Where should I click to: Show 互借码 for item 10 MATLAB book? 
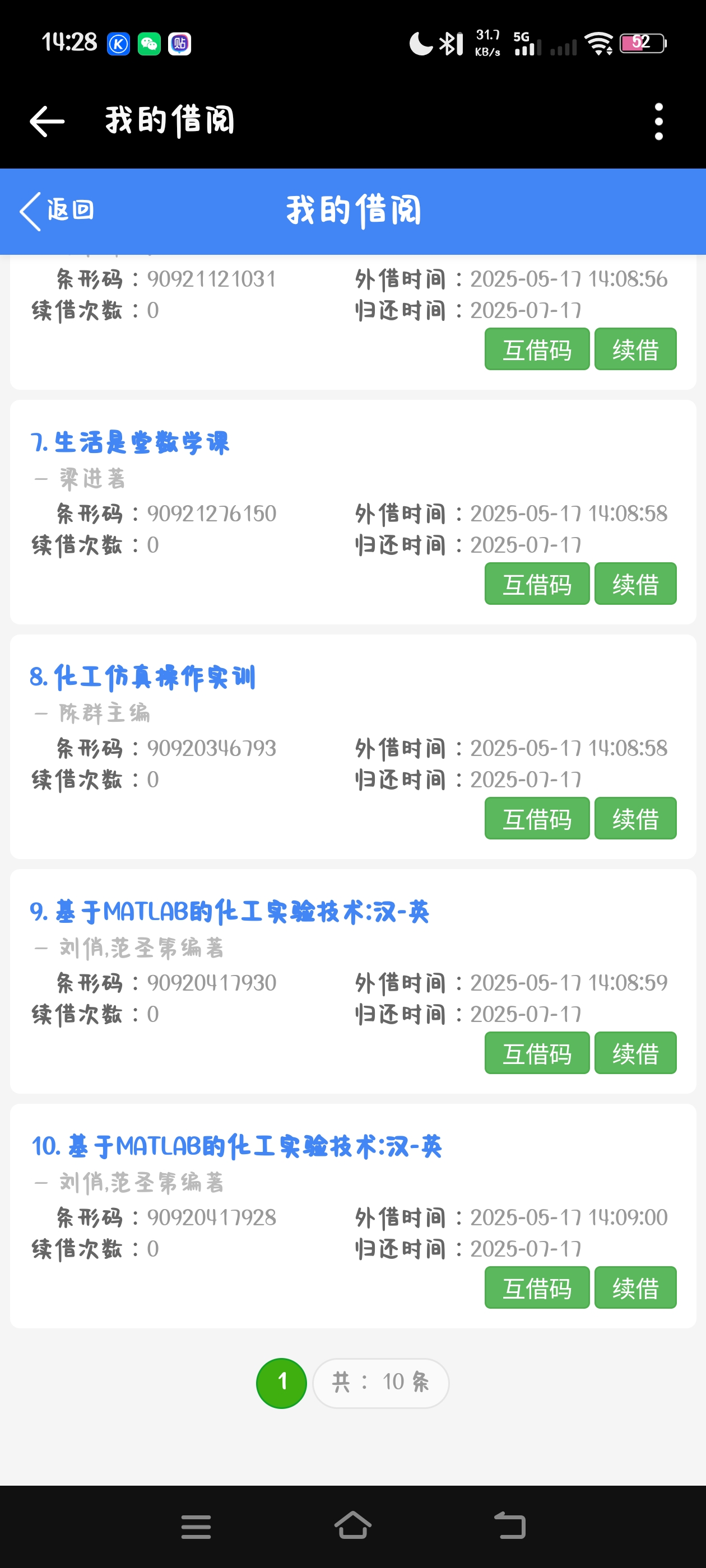coord(537,1287)
